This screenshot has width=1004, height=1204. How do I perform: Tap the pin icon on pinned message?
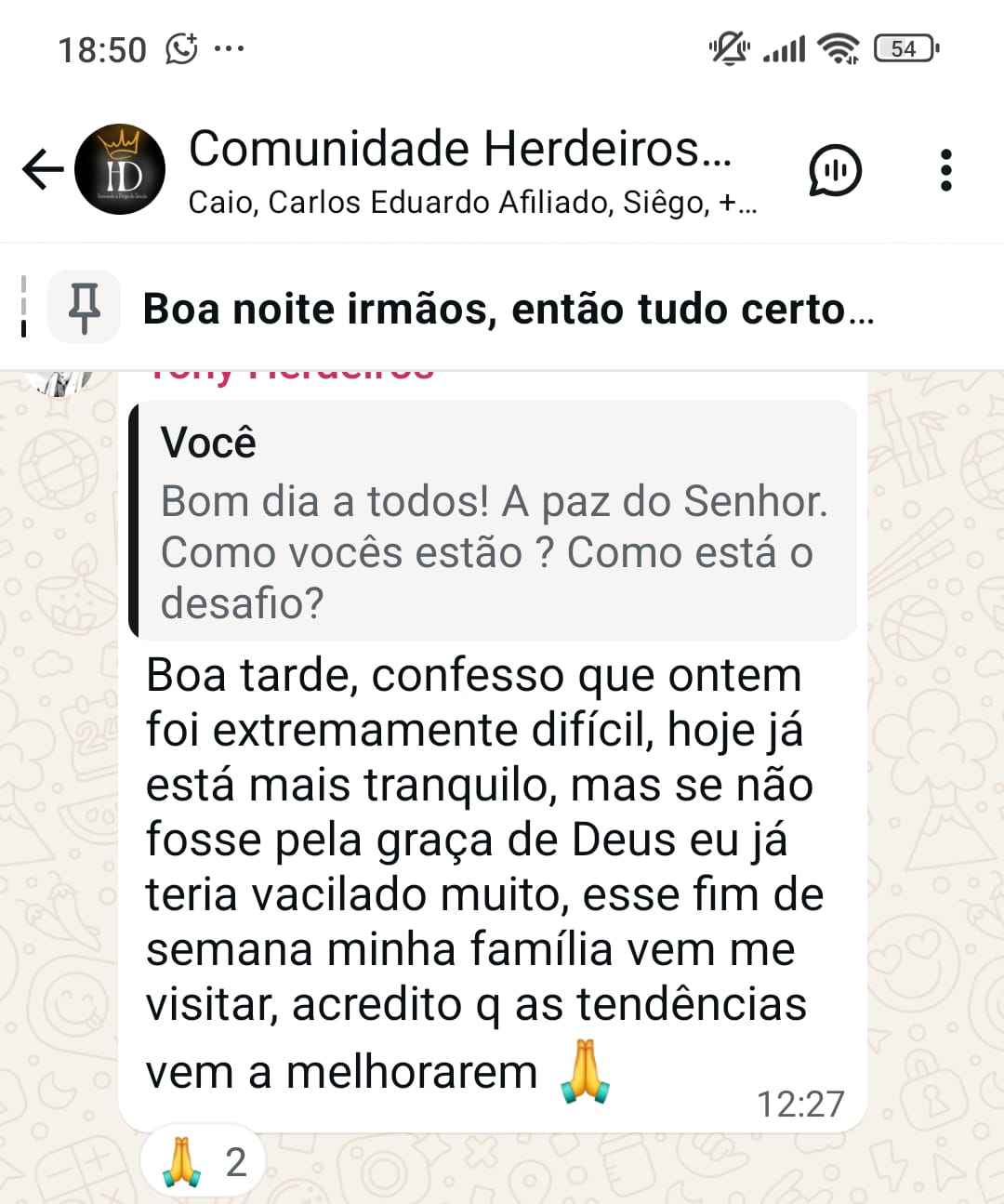pyautogui.click(x=83, y=307)
